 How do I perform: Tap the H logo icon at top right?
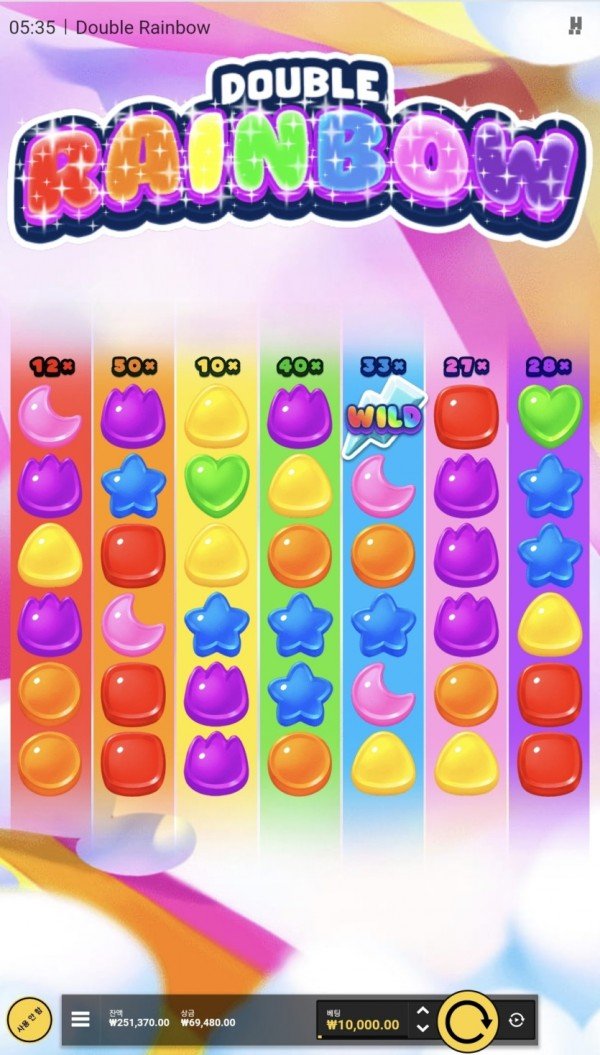coord(575,27)
